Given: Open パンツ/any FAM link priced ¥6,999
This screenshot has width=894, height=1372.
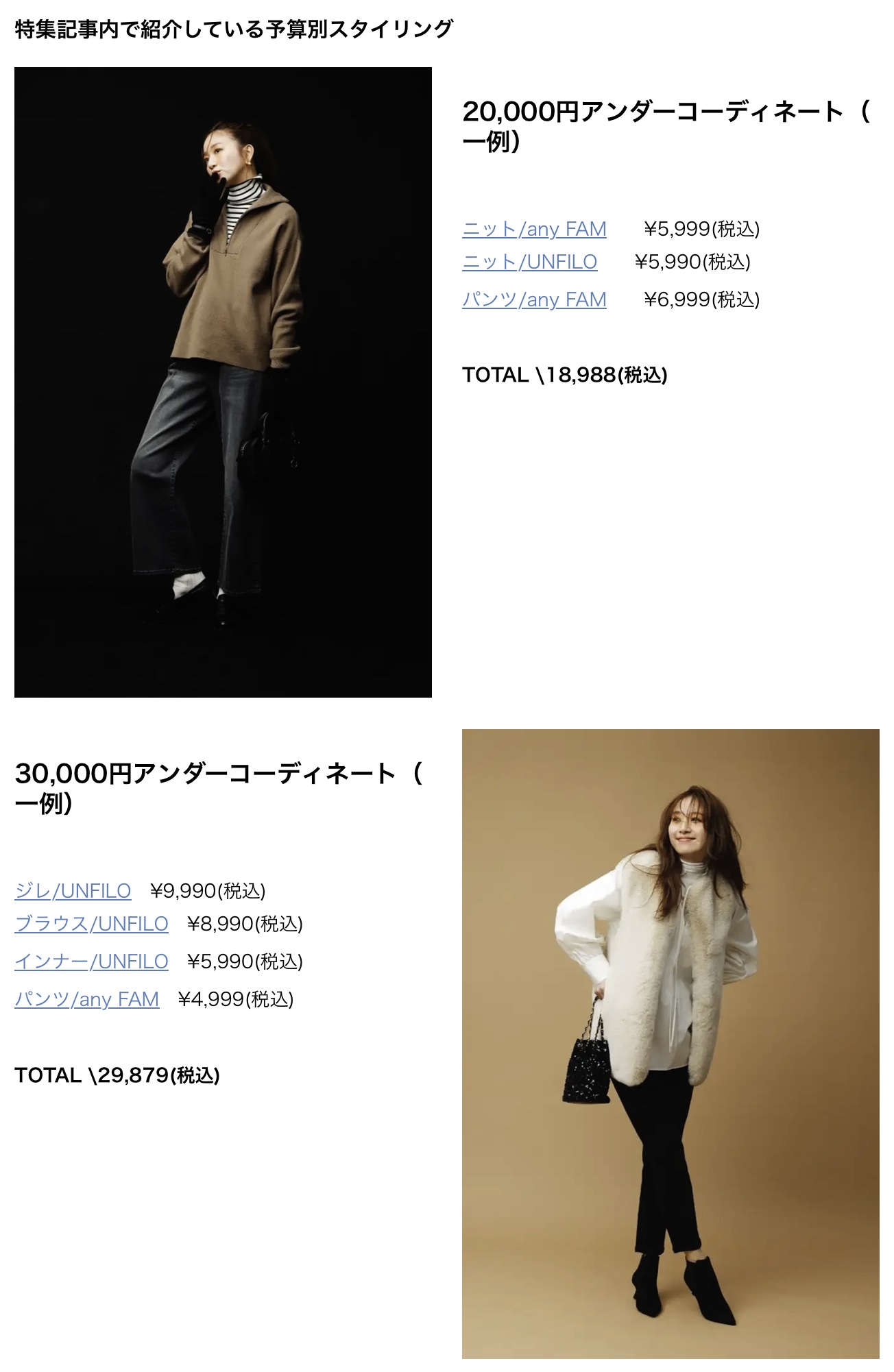Looking at the screenshot, I should click(x=534, y=299).
